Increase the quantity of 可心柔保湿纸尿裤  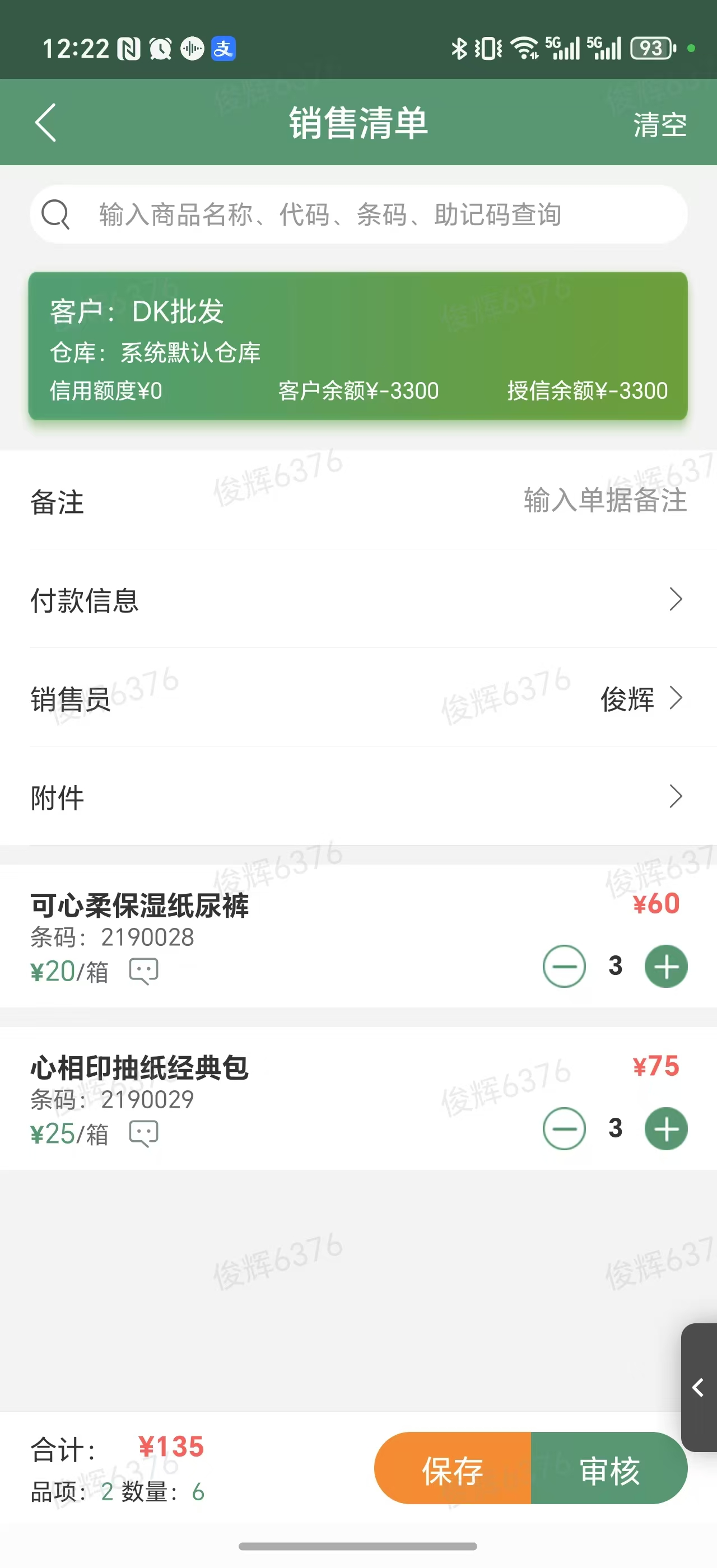click(x=666, y=966)
